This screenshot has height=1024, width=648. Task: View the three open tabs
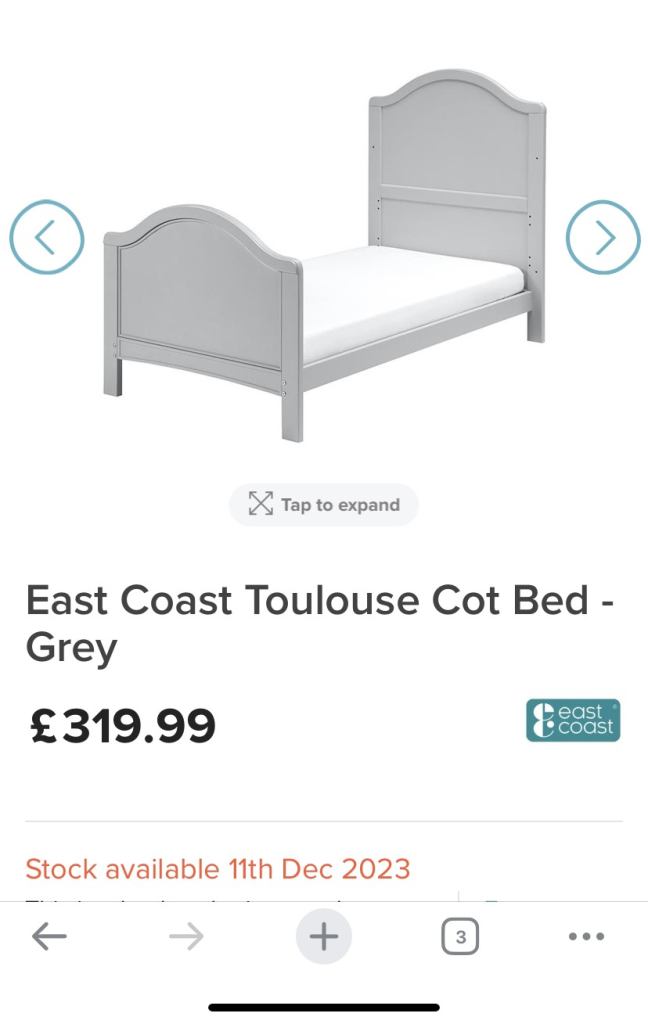click(460, 937)
